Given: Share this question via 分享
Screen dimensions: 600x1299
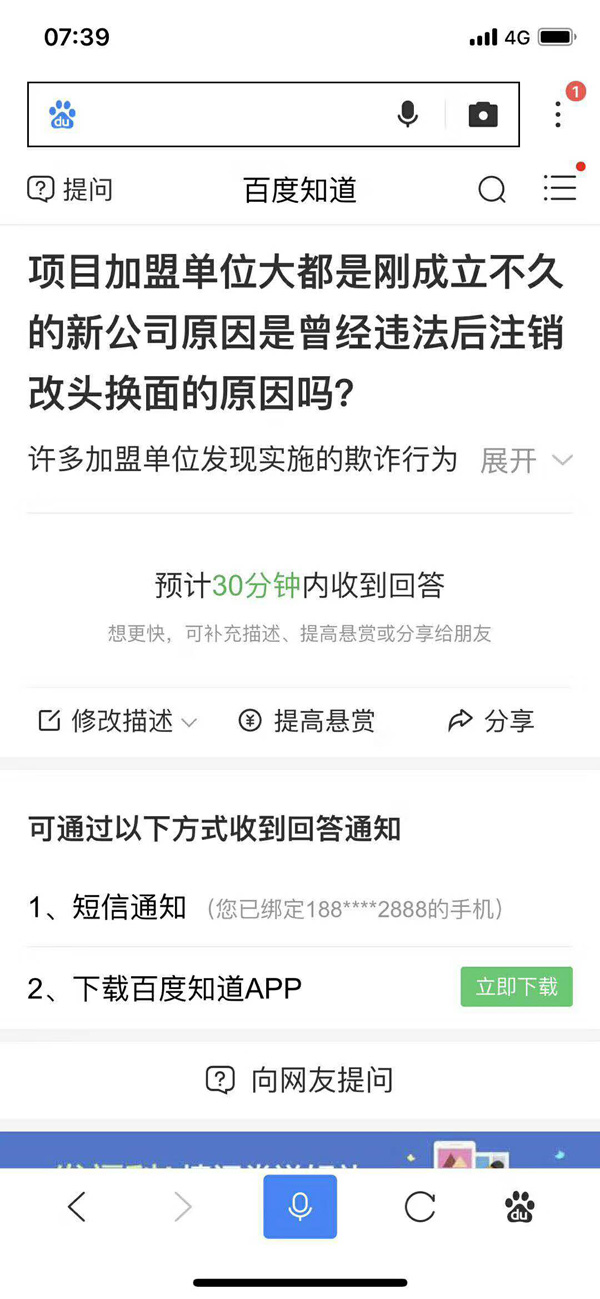Looking at the screenshot, I should pos(491,720).
